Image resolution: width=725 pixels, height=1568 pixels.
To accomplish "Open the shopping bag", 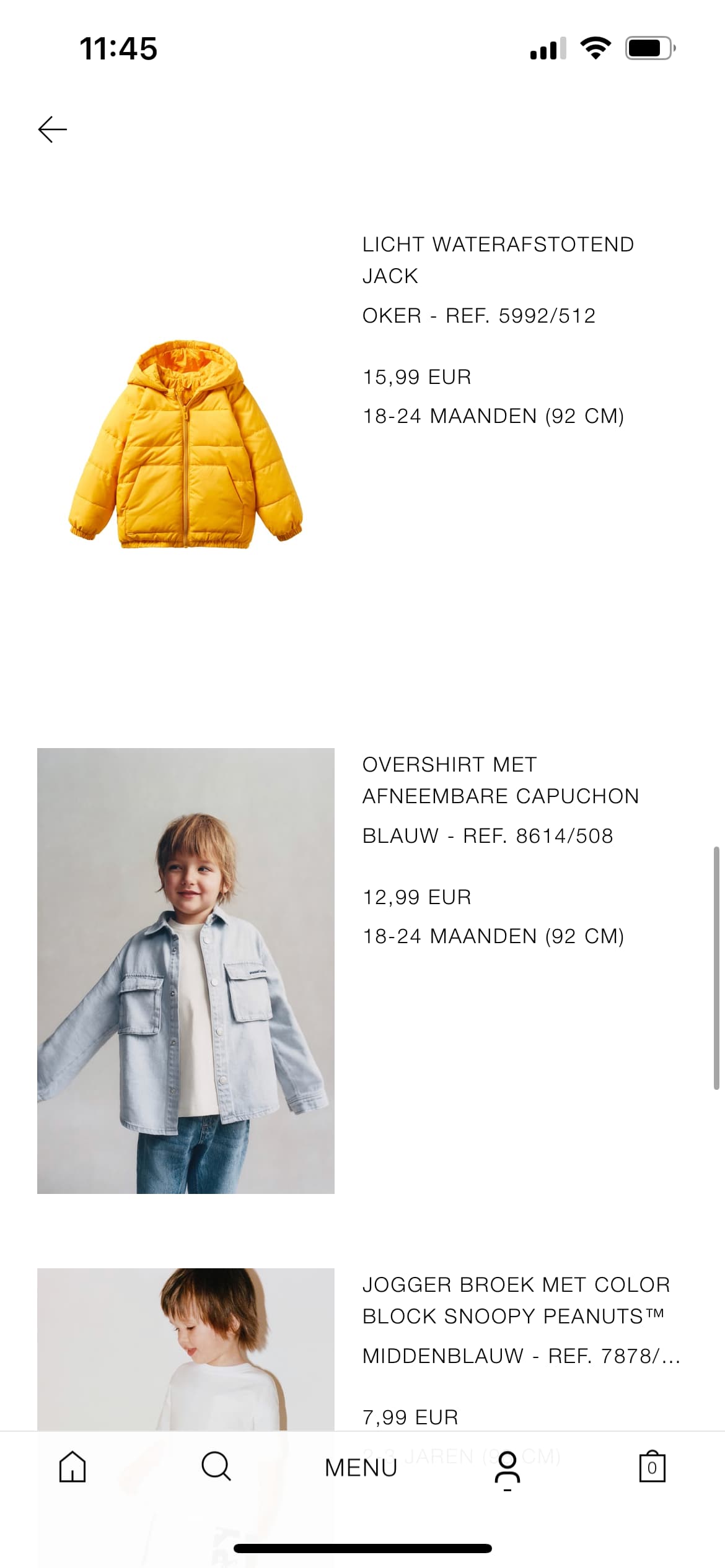I will pos(652,1466).
